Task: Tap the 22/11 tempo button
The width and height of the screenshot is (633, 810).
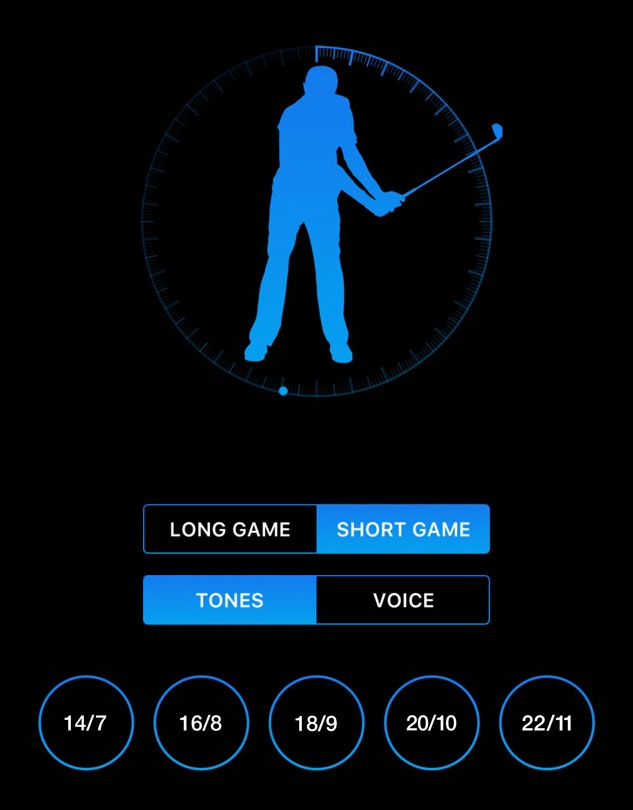Action: point(547,723)
